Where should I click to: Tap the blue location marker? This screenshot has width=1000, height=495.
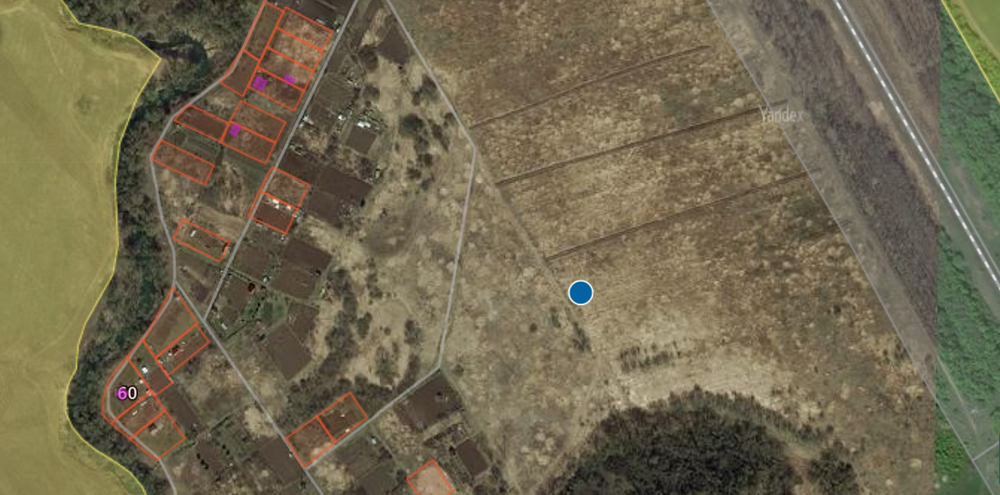(x=580, y=292)
